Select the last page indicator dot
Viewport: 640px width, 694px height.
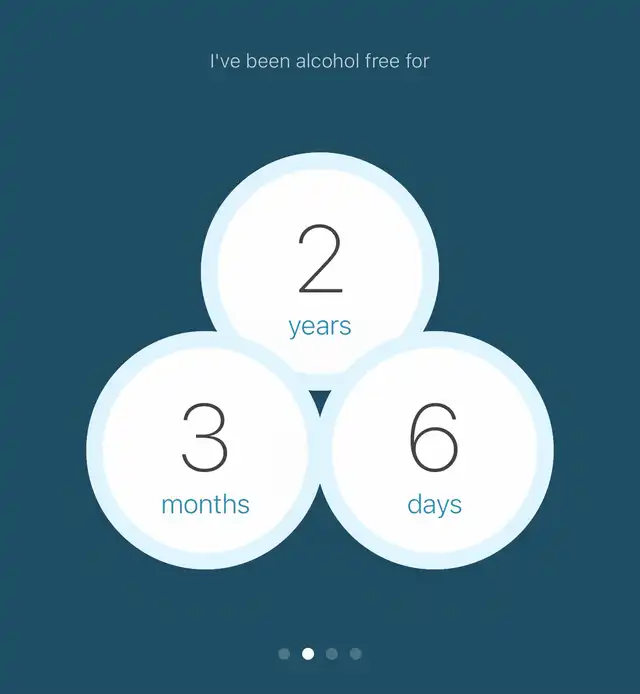click(x=356, y=654)
